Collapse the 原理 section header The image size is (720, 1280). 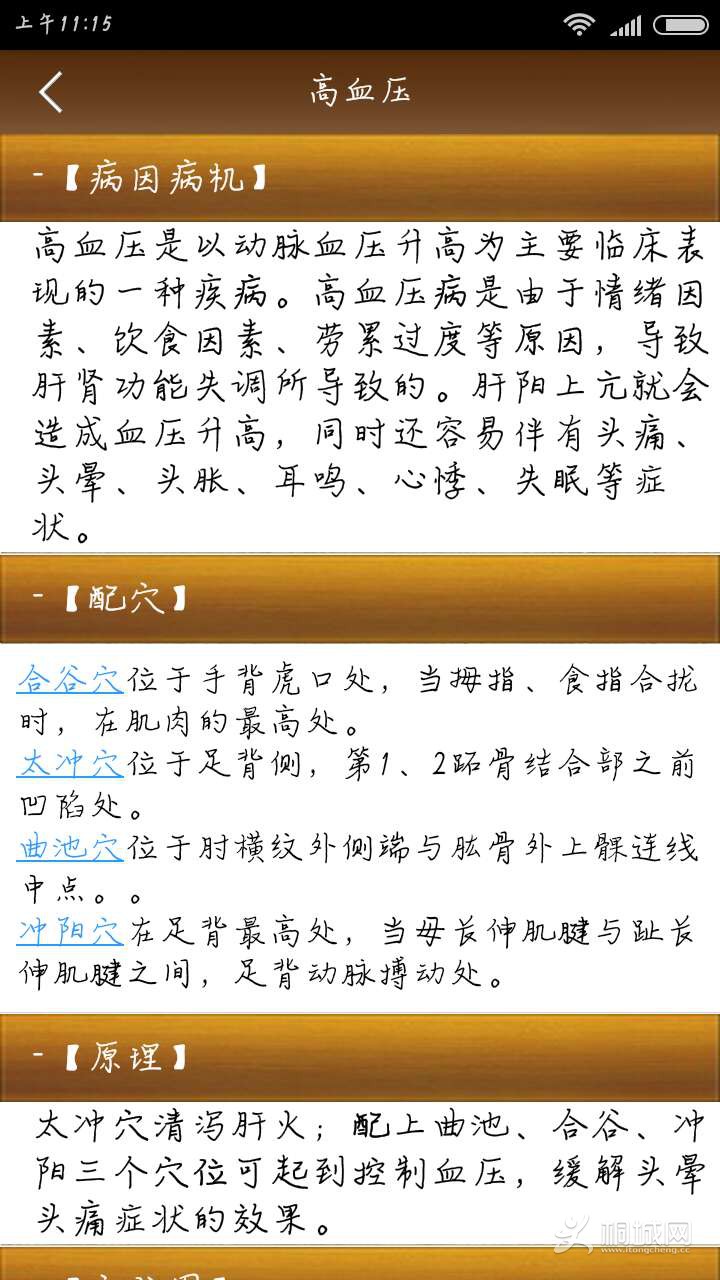(x=360, y=1057)
